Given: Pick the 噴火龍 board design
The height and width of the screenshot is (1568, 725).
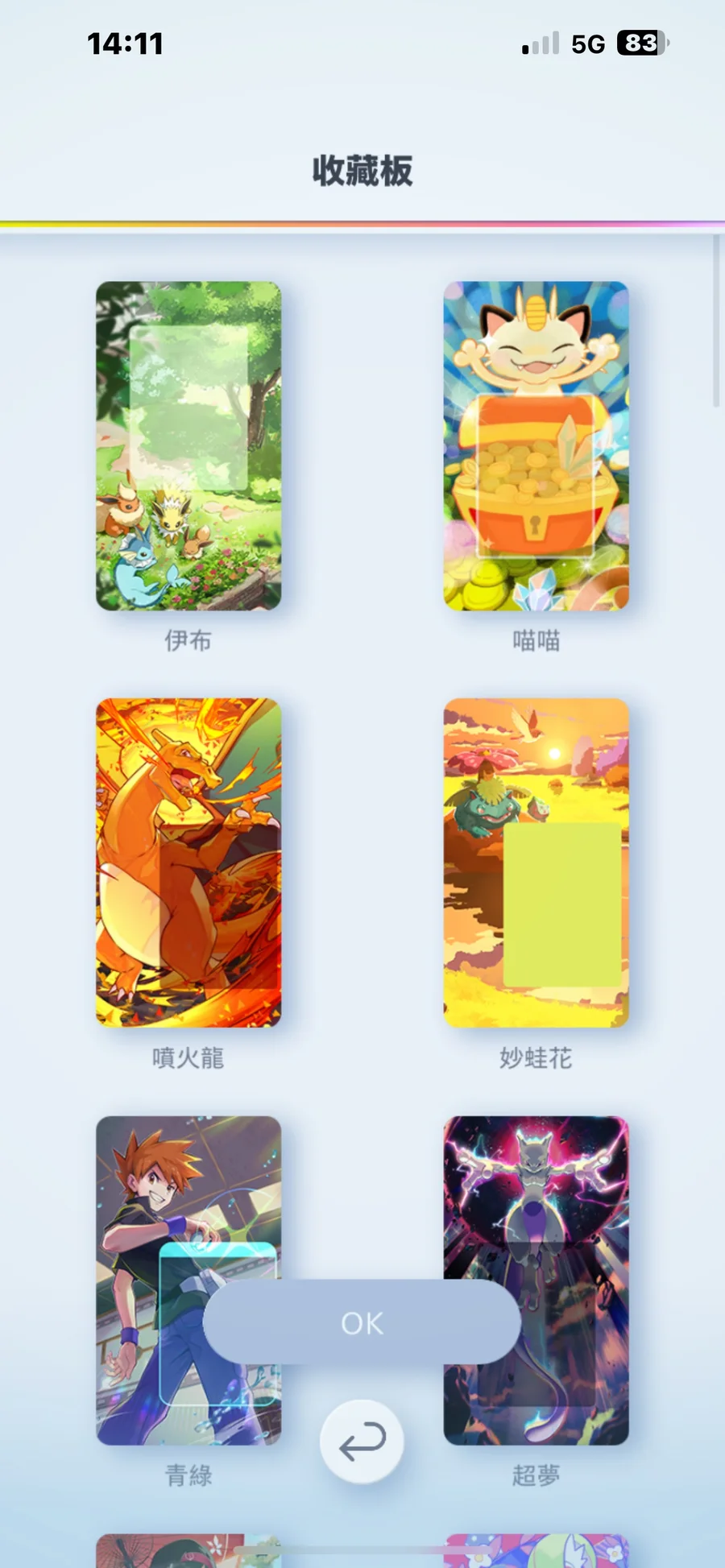Looking at the screenshot, I should point(188,863).
